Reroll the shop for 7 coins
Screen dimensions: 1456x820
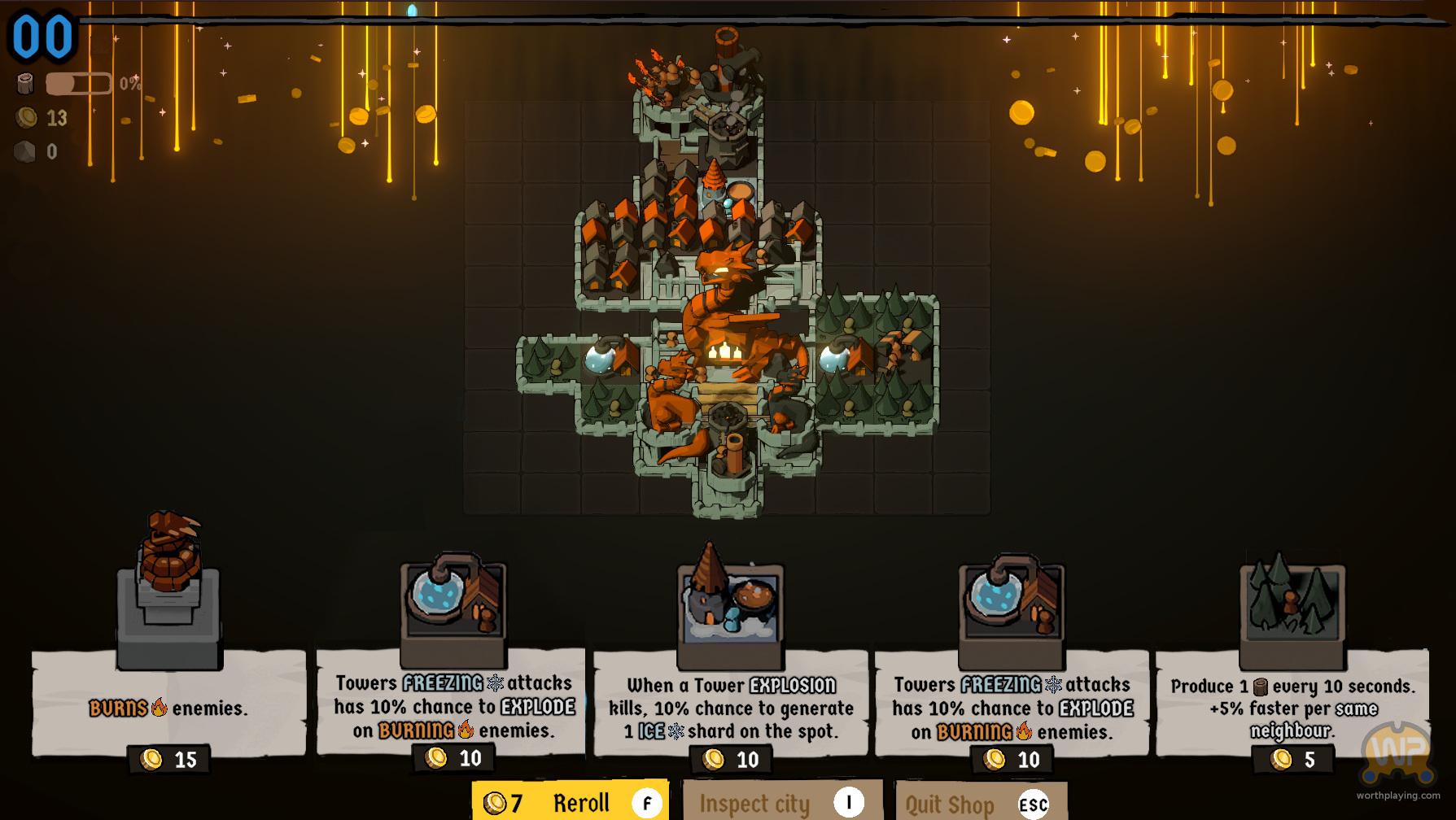coord(570,802)
